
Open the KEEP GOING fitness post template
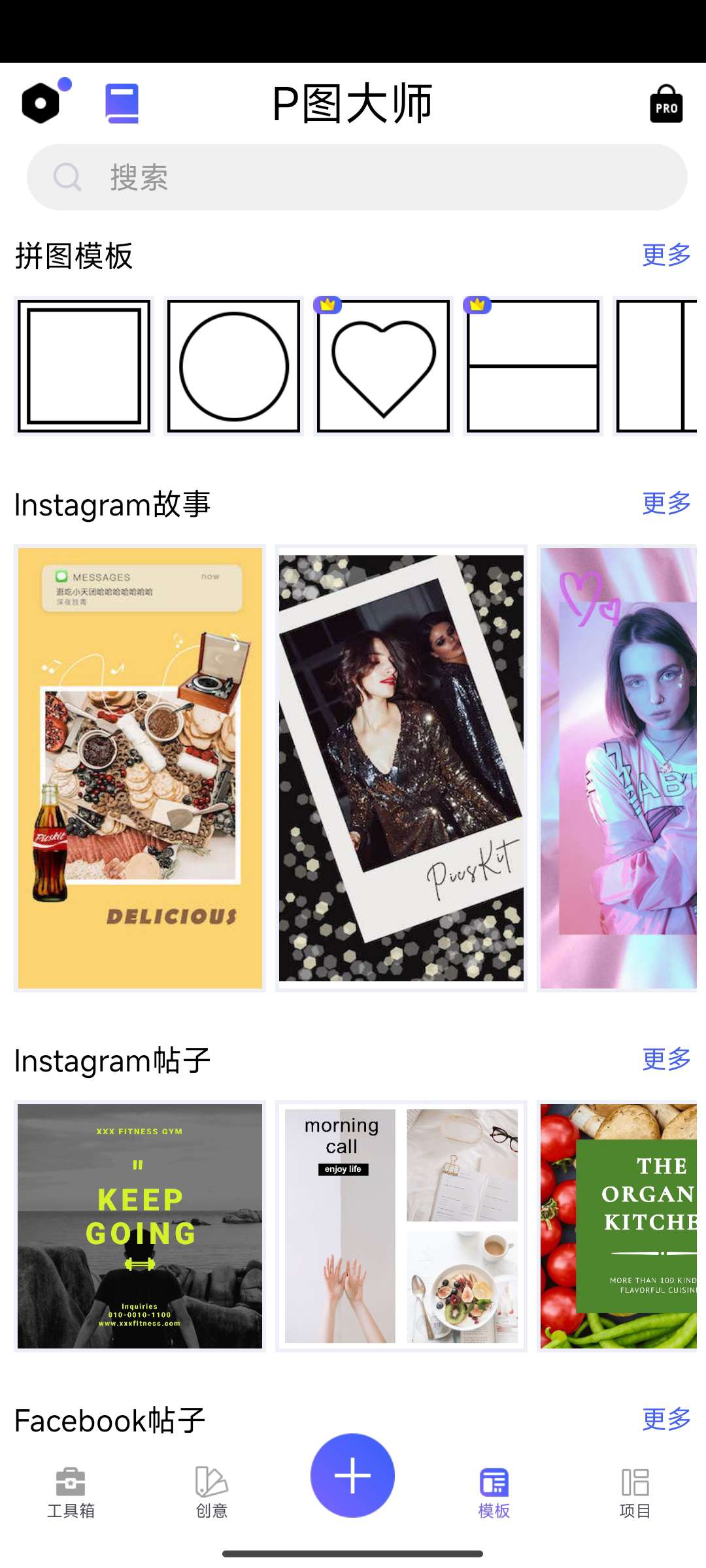[140, 1226]
